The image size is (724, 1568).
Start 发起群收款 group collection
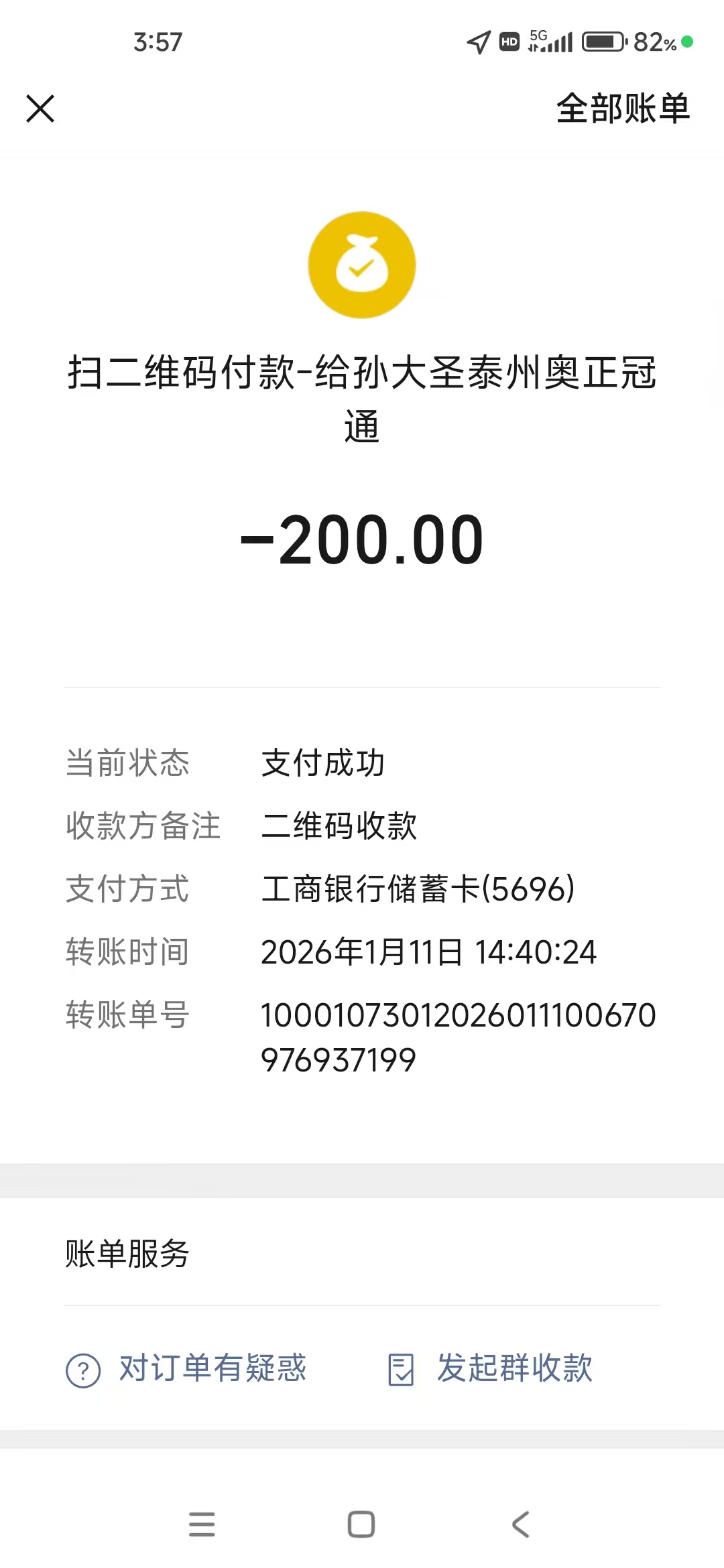point(491,1368)
